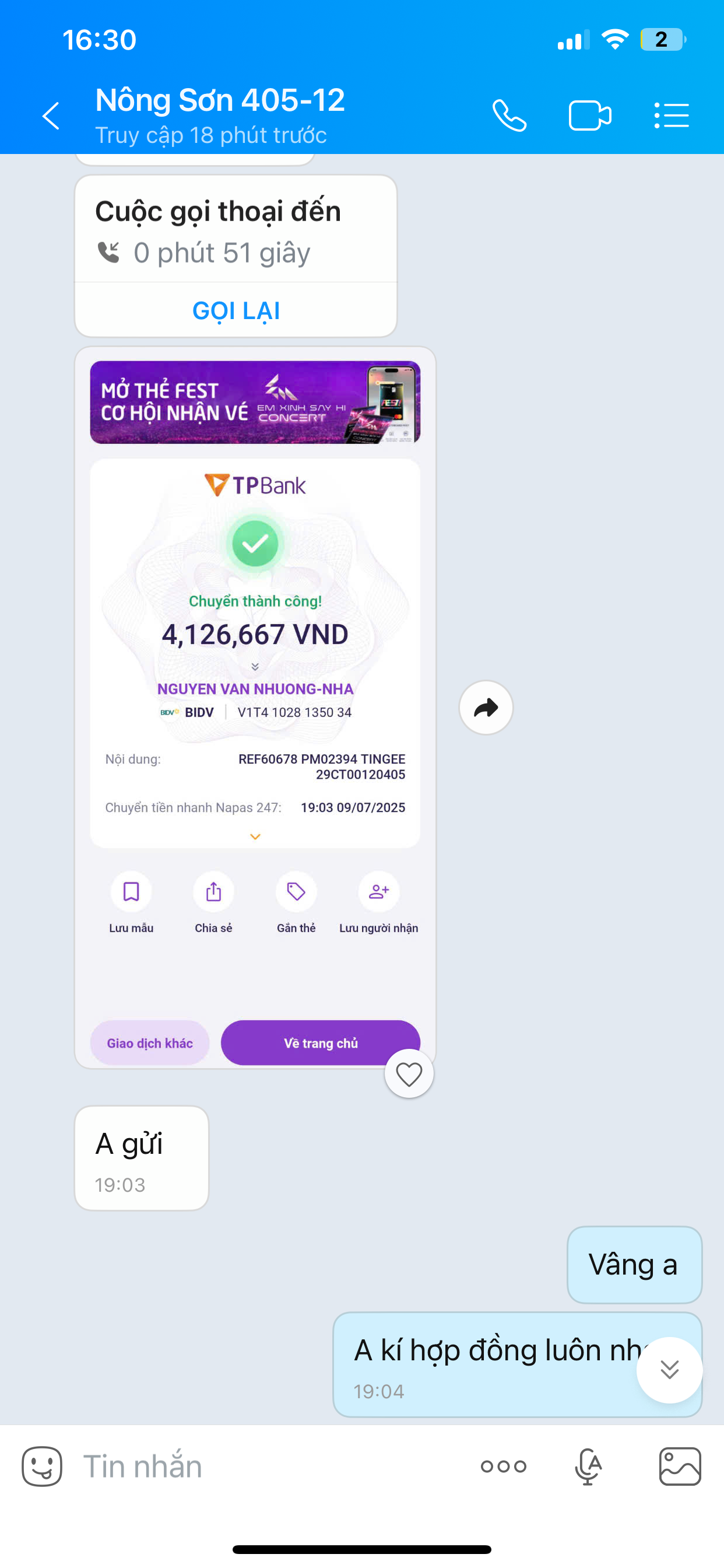
Task: Jump to the latest message with the down arrow
Action: 669,1370
